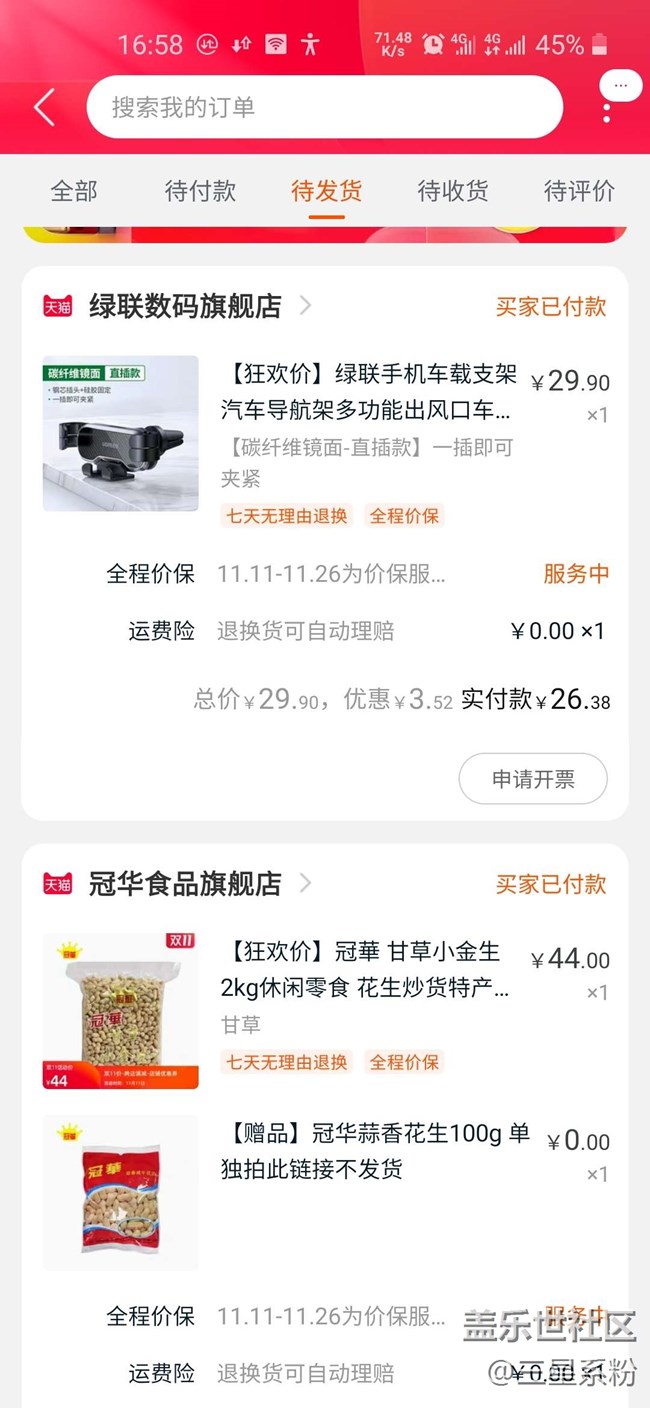650x1408 pixels.
Task: Go back using the top-left arrow
Action: pyautogui.click(x=44, y=107)
